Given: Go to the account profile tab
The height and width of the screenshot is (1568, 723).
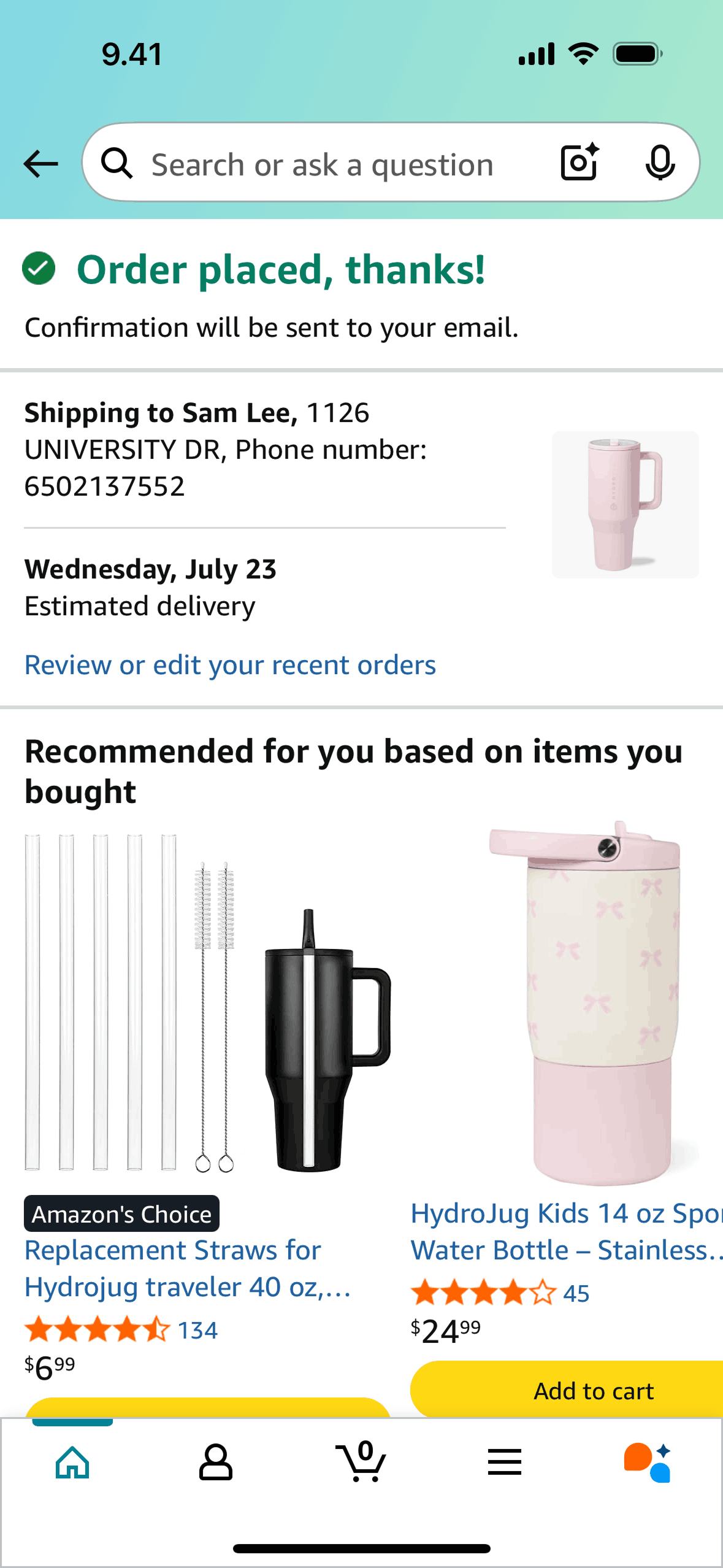Looking at the screenshot, I should click(216, 1462).
